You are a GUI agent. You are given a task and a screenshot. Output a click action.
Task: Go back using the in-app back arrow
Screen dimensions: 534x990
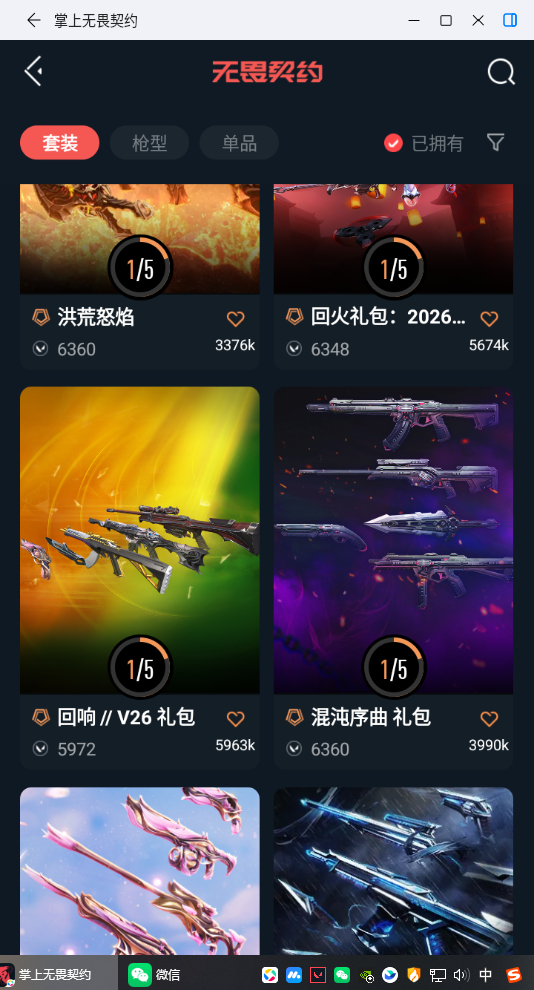(33, 71)
